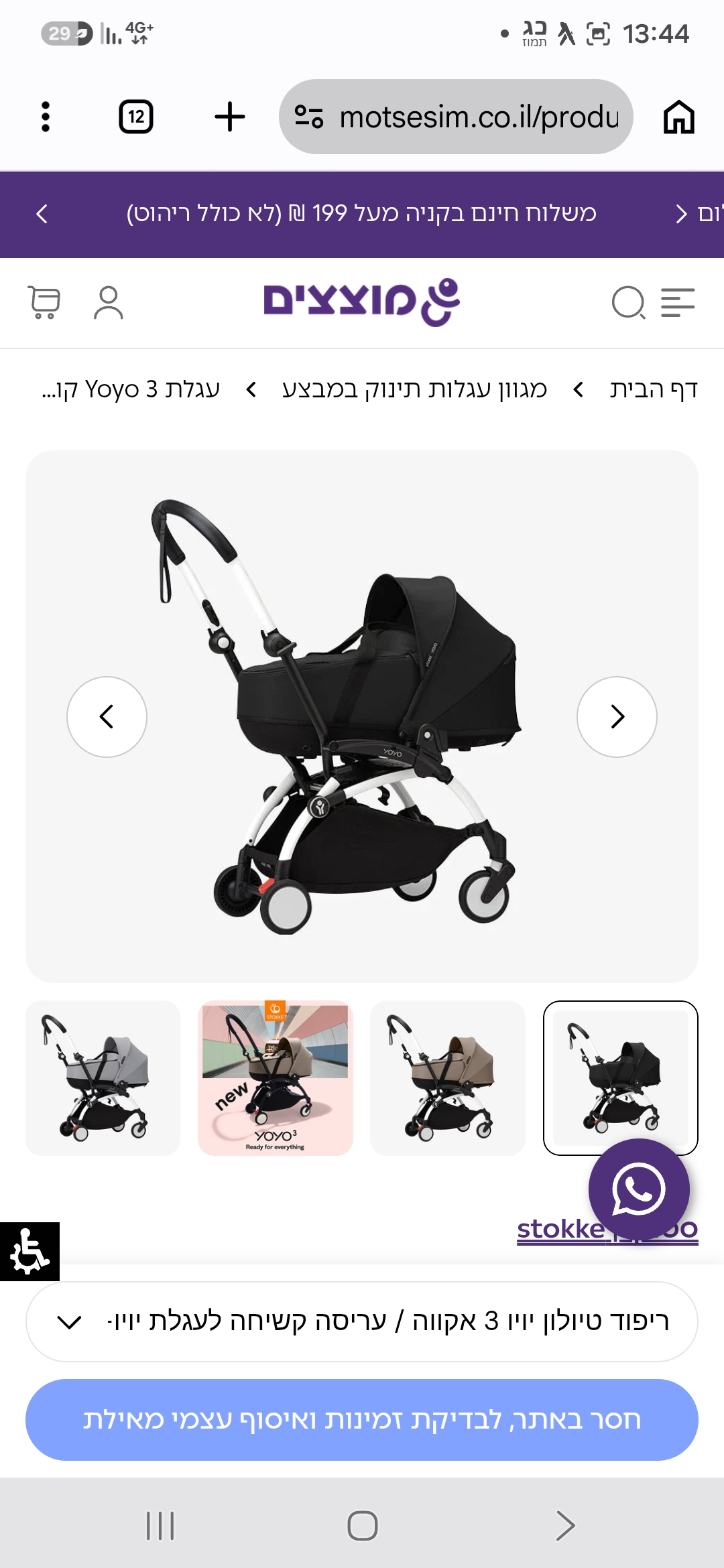Open a new browser tab
This screenshot has height=1568, width=724.
(230, 117)
